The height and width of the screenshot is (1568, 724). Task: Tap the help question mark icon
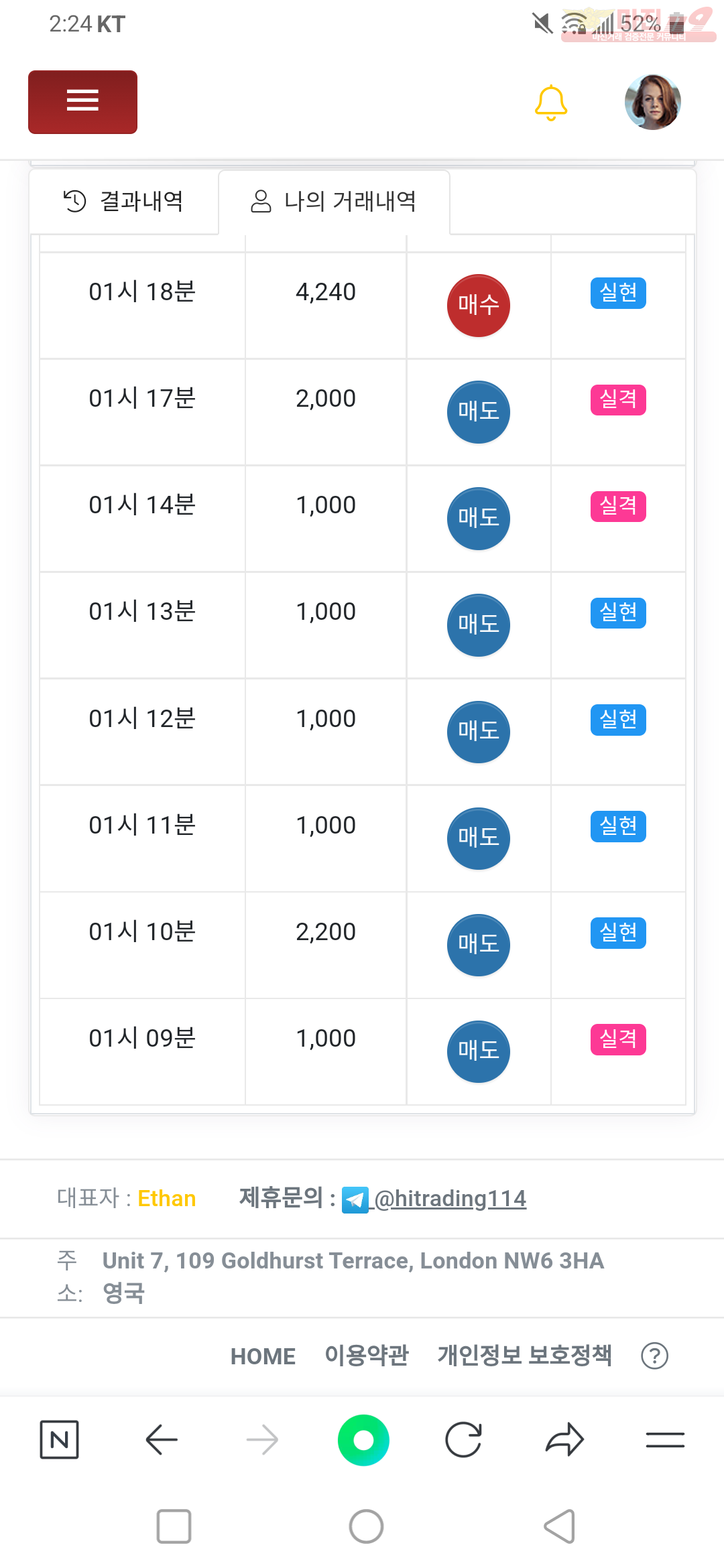[654, 1356]
